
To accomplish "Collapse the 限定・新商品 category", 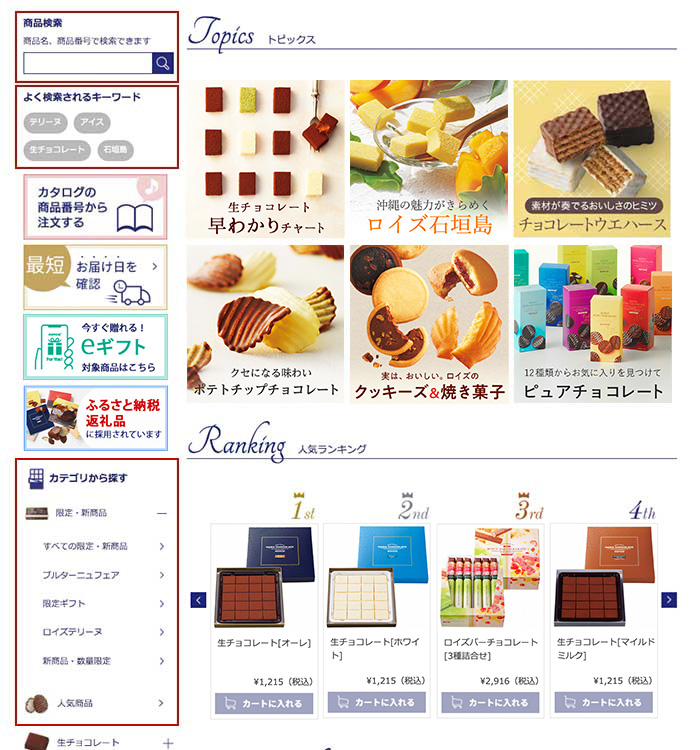I will point(161,513).
